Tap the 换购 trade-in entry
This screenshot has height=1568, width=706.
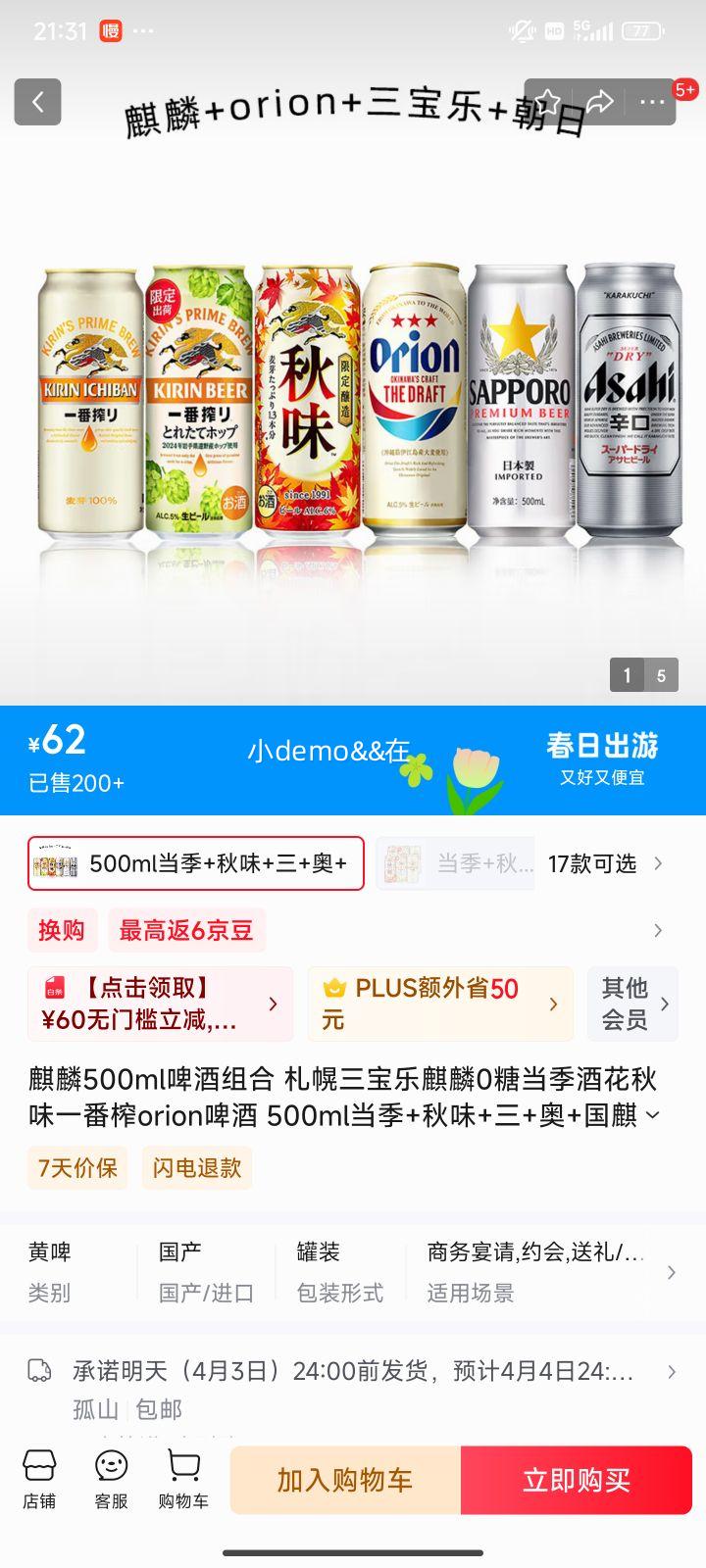pos(63,929)
